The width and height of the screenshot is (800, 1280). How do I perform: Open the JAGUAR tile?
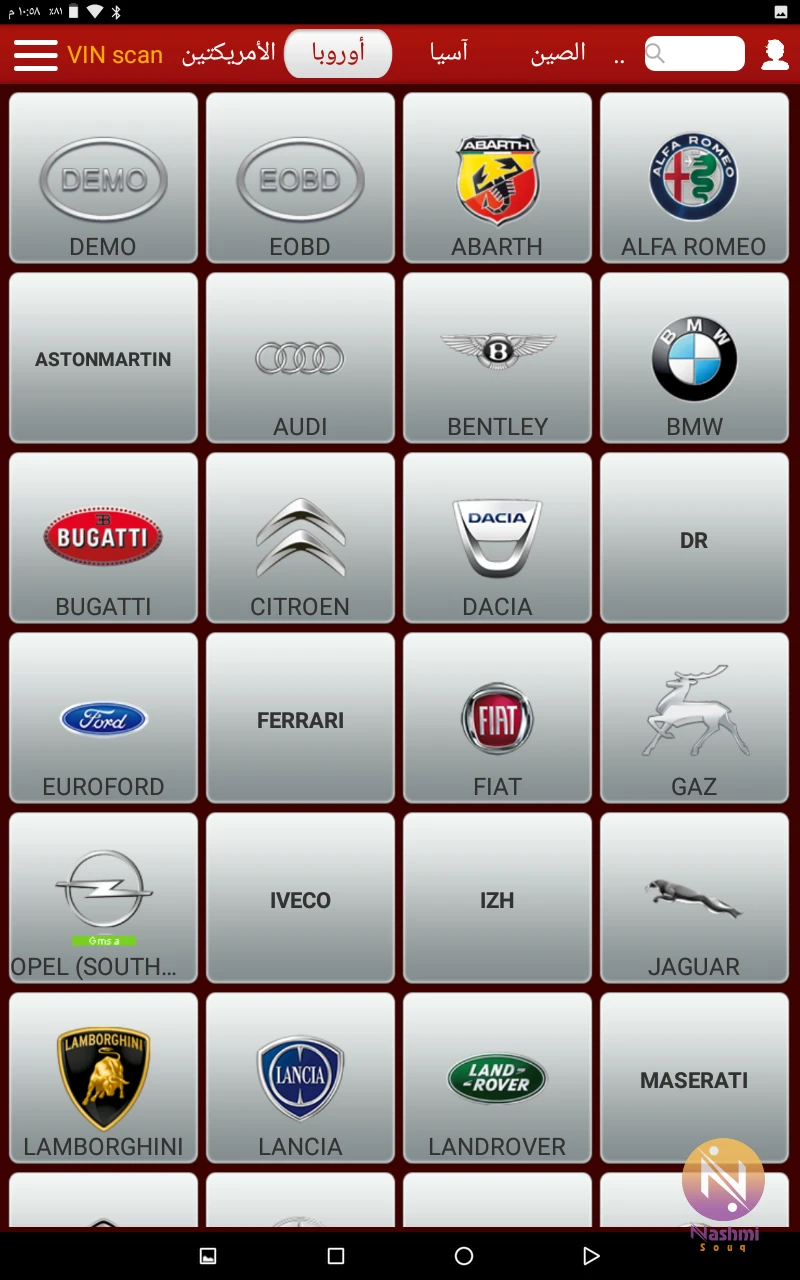click(x=694, y=898)
